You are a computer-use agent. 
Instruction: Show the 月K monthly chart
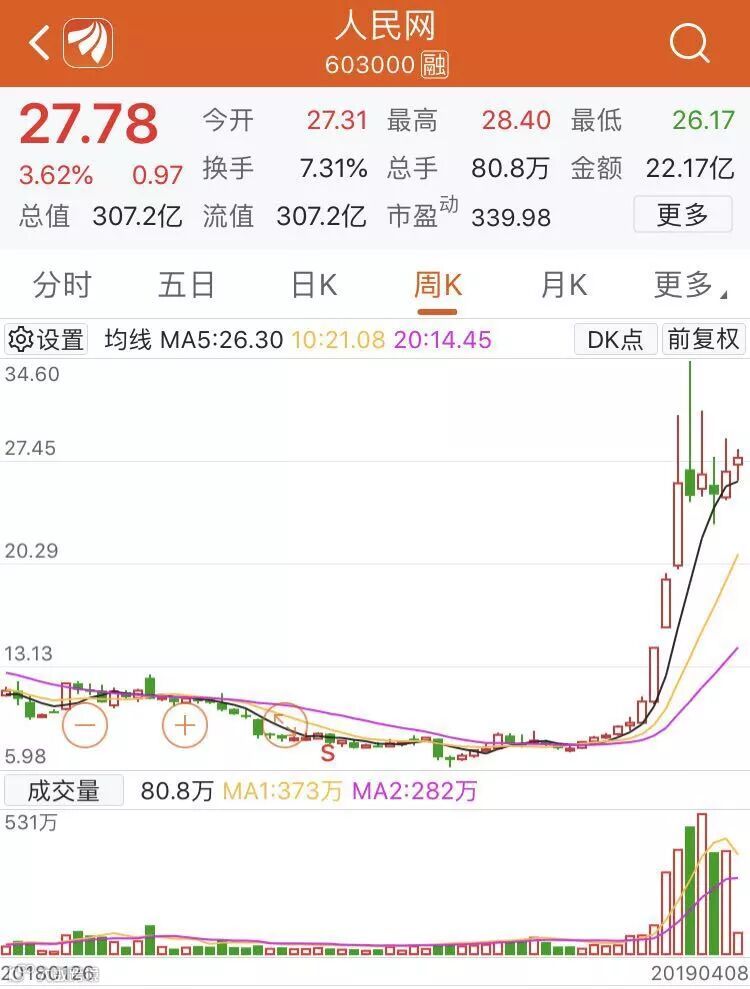(x=563, y=286)
